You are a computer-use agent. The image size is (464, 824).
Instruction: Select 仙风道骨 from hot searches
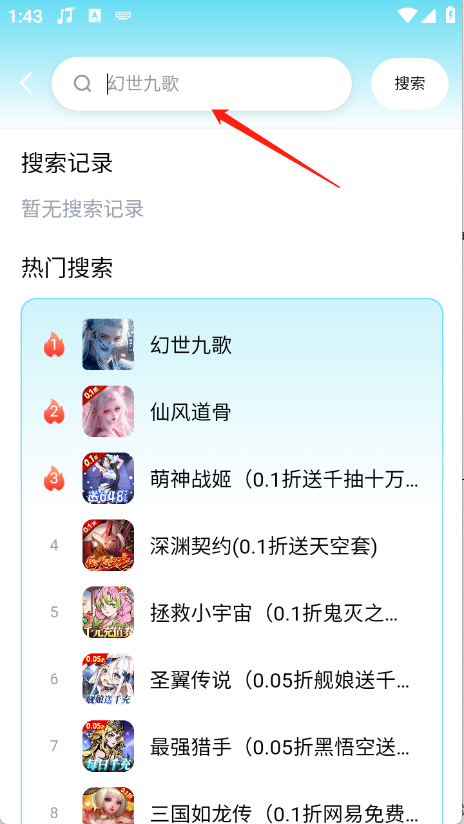click(x=232, y=412)
